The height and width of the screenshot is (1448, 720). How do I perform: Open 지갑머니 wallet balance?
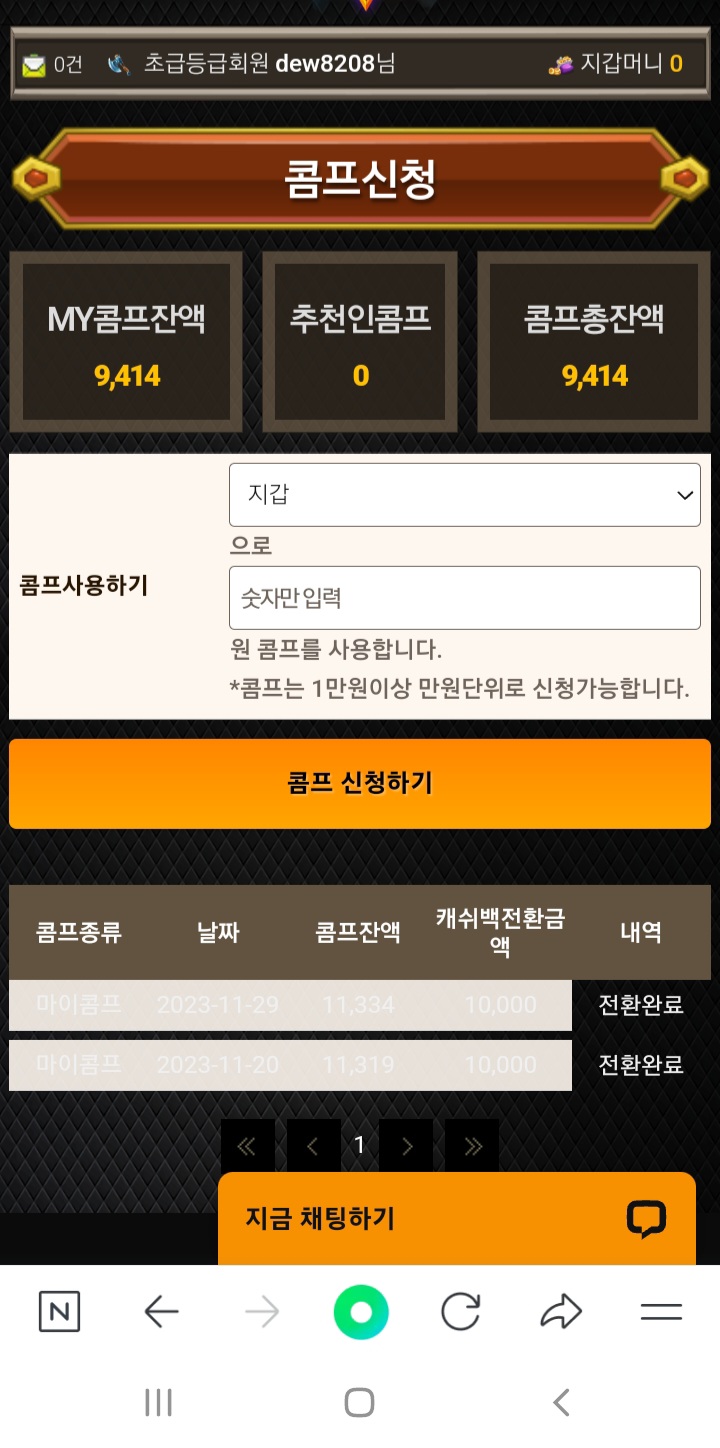point(617,64)
